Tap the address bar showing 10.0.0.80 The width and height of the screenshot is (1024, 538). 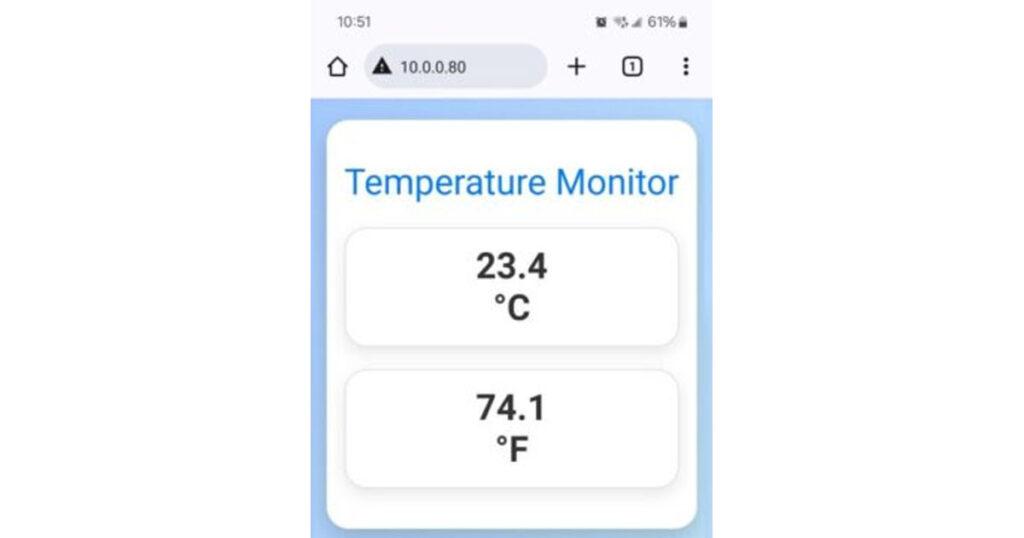456,67
